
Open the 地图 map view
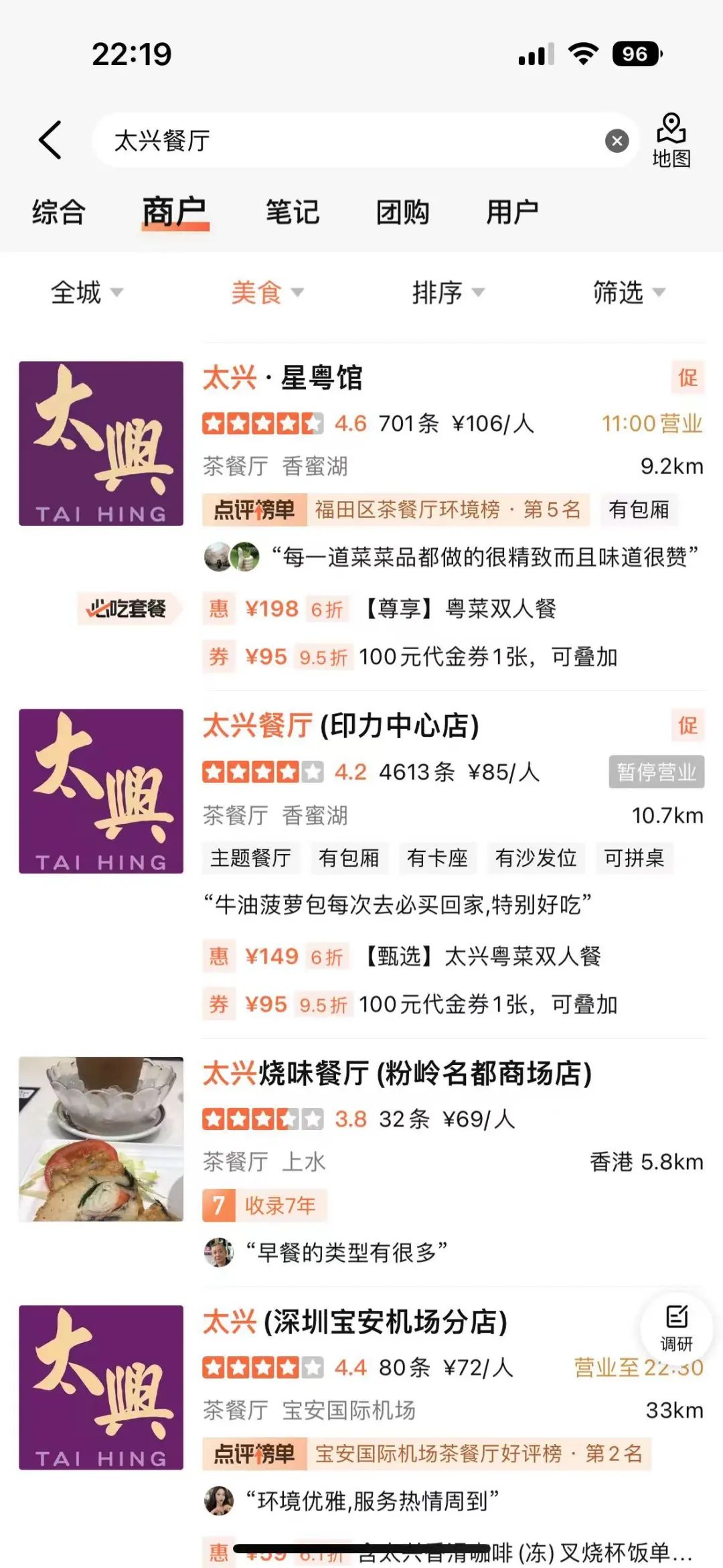[x=671, y=141]
